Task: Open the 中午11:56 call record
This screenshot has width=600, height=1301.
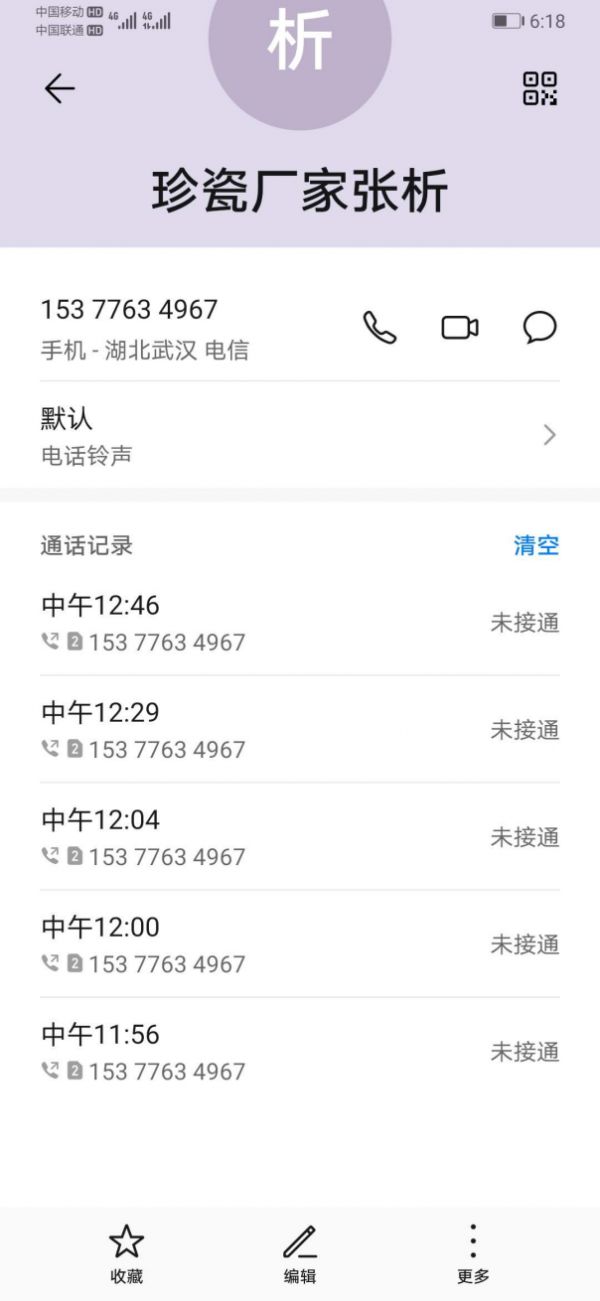Action: pos(300,1051)
